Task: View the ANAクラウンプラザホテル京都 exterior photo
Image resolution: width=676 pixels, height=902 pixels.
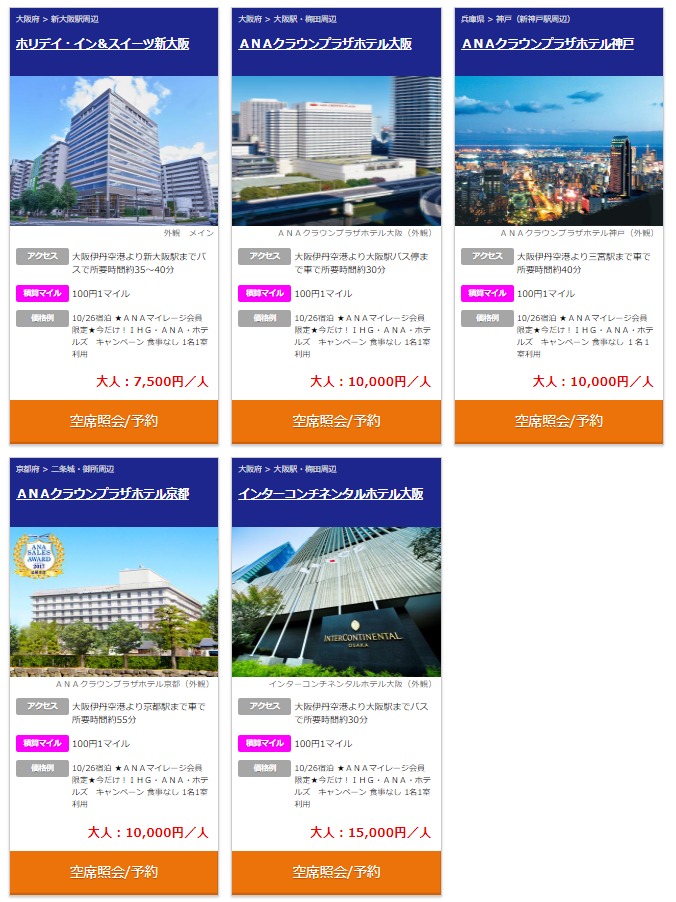Action: pyautogui.click(x=114, y=601)
